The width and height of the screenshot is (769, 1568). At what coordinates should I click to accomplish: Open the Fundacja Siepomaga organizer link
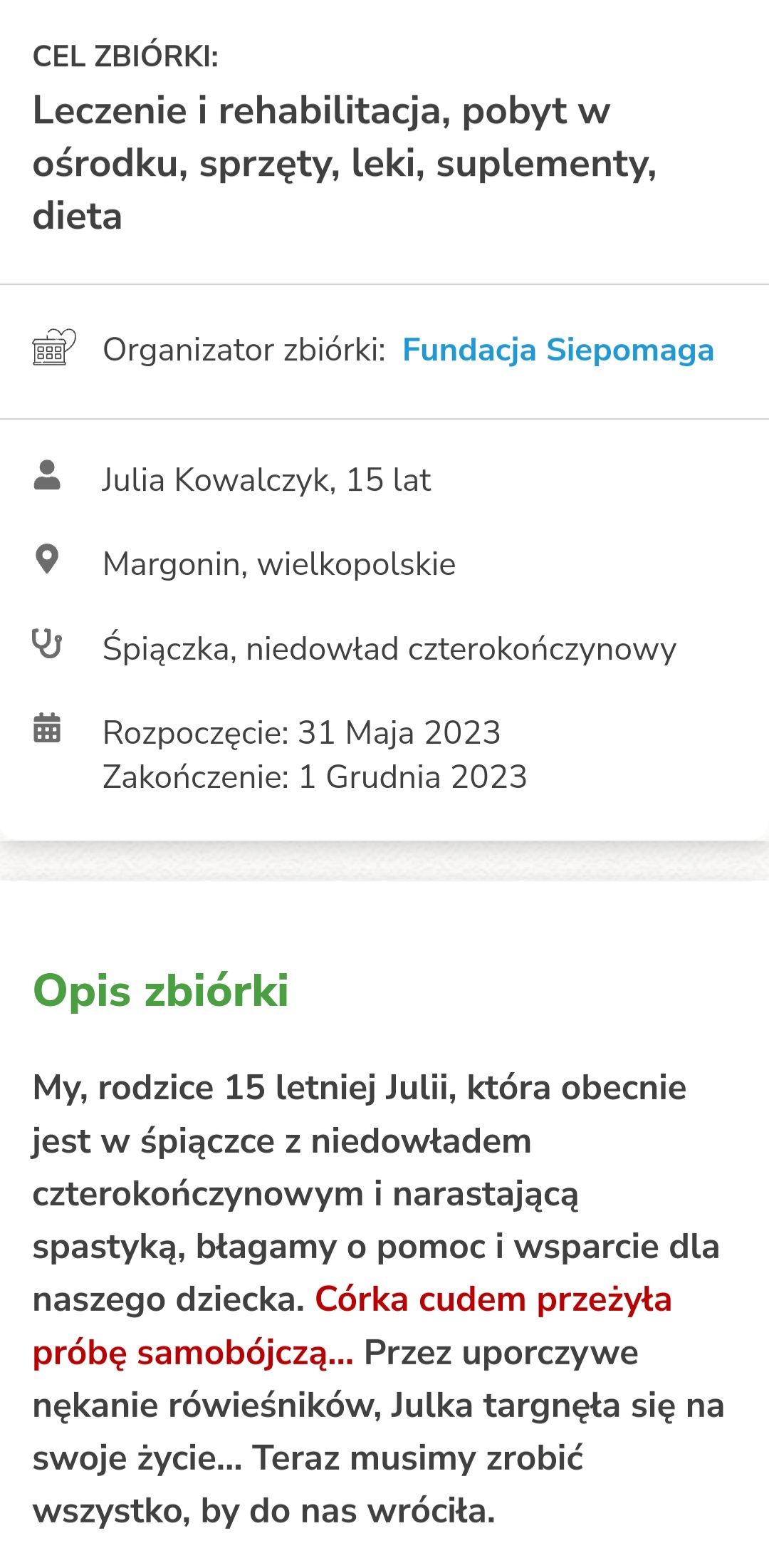(x=558, y=350)
